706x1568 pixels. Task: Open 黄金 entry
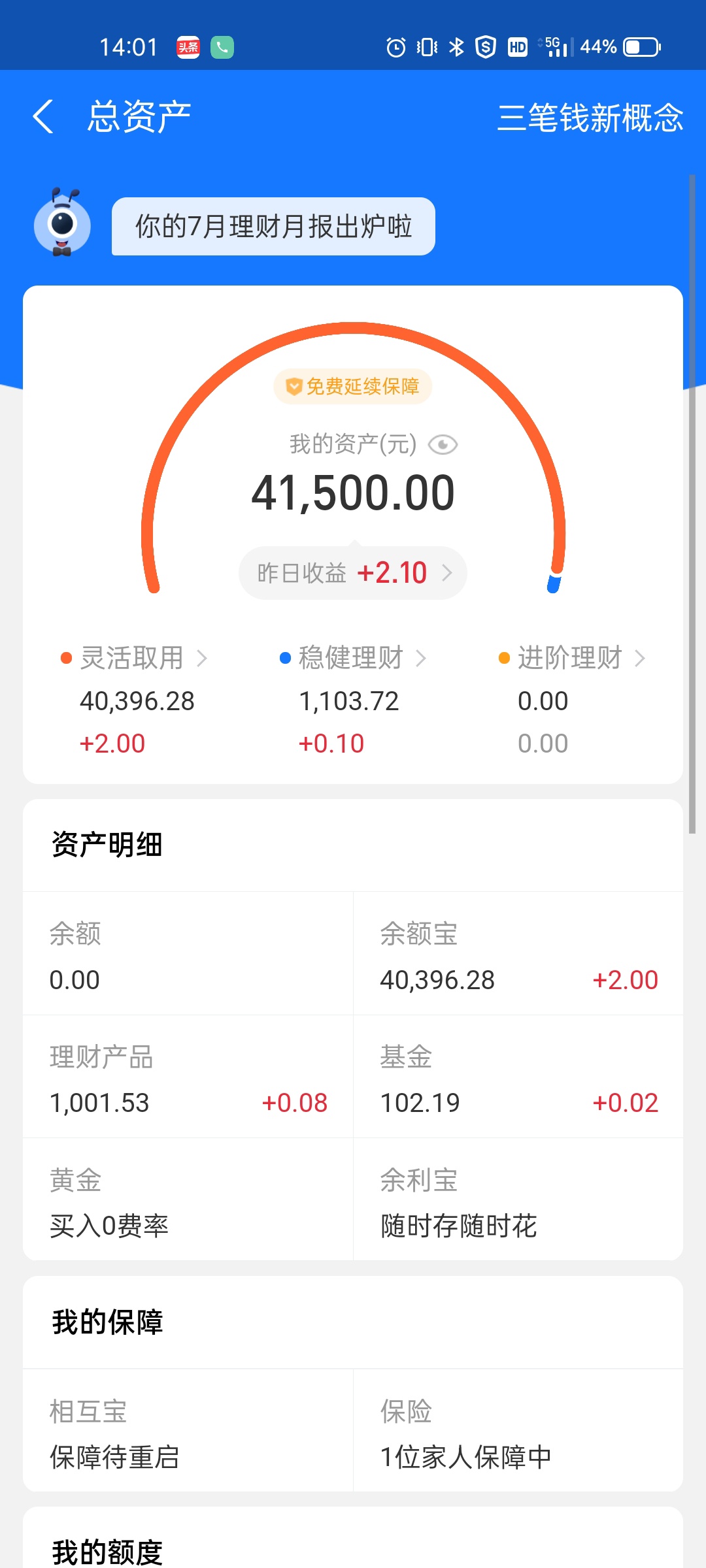click(x=188, y=1200)
